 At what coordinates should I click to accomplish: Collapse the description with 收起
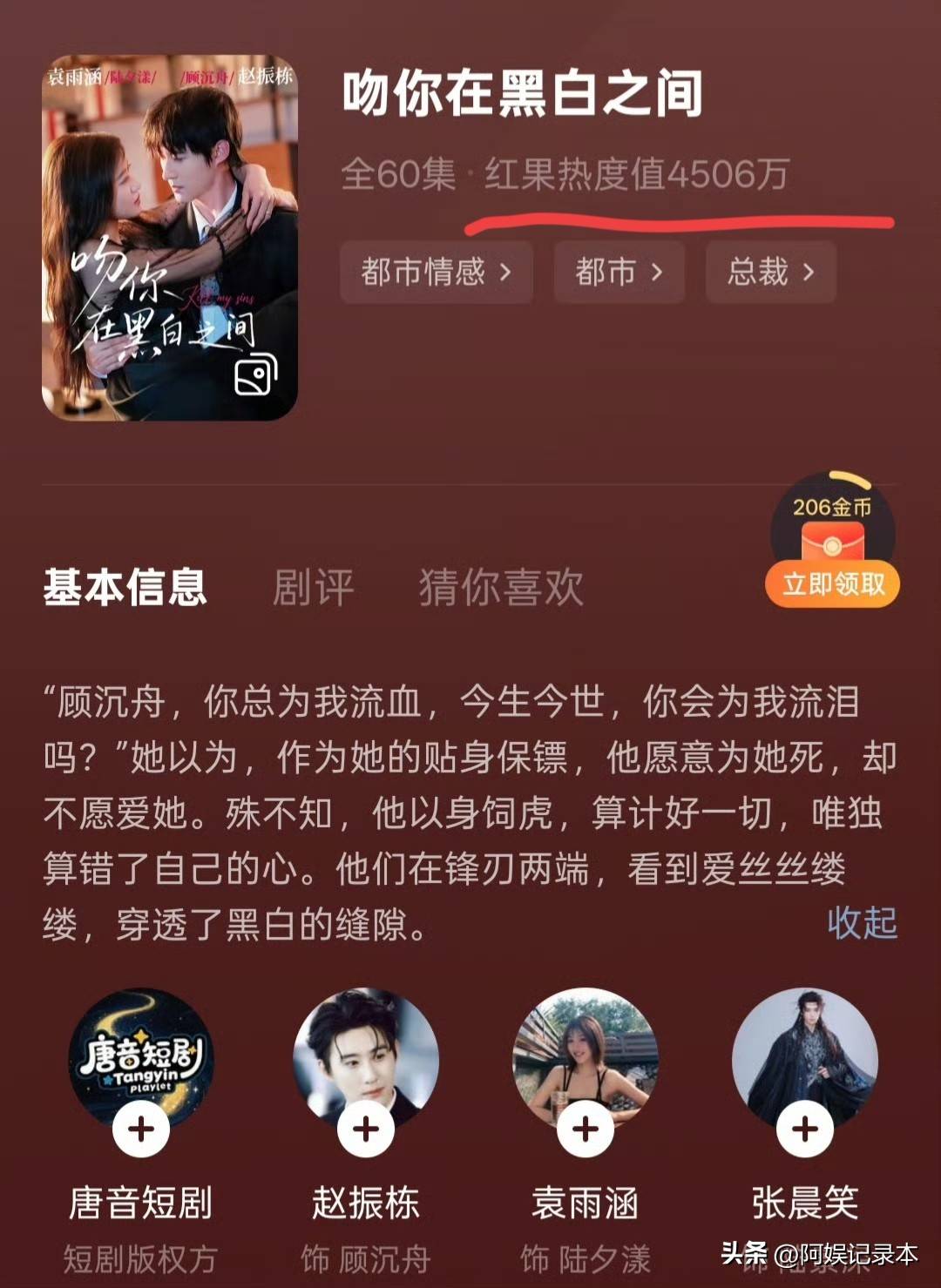click(862, 922)
